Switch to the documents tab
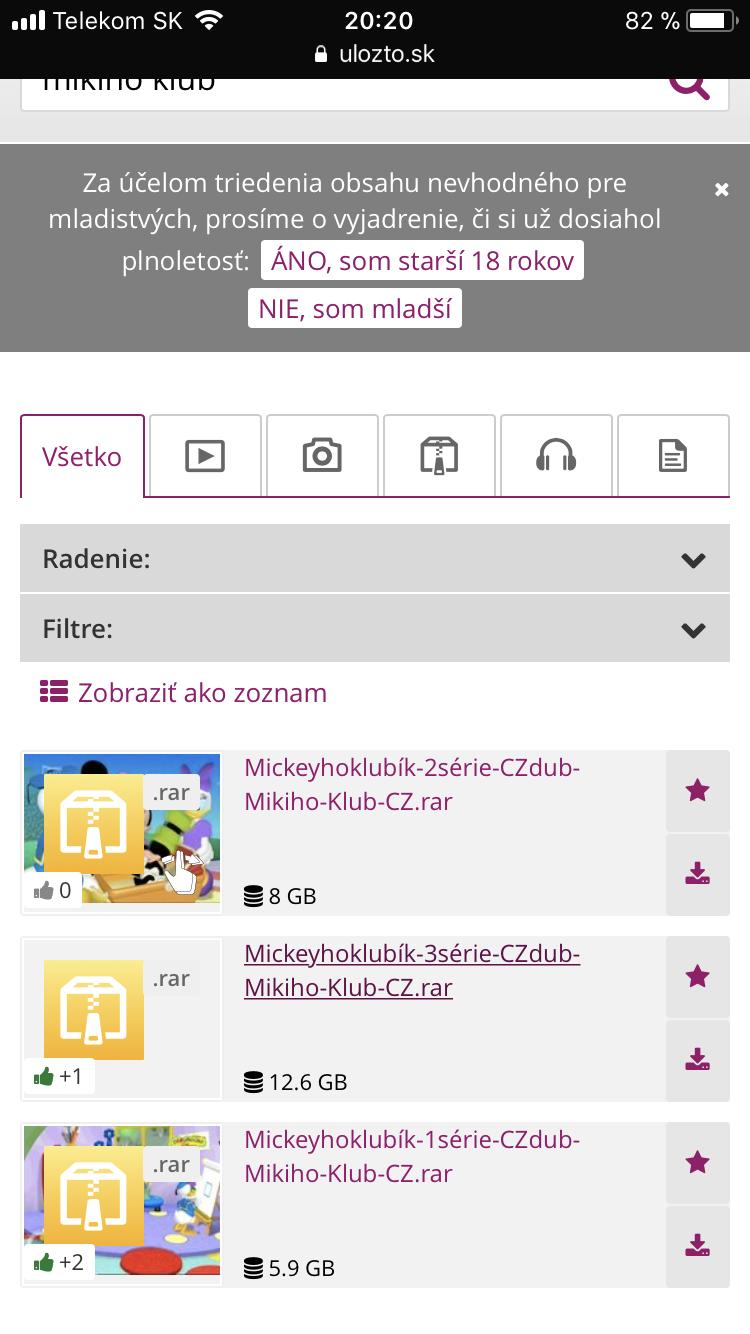Screen dimensions: 750x1334 673,457
